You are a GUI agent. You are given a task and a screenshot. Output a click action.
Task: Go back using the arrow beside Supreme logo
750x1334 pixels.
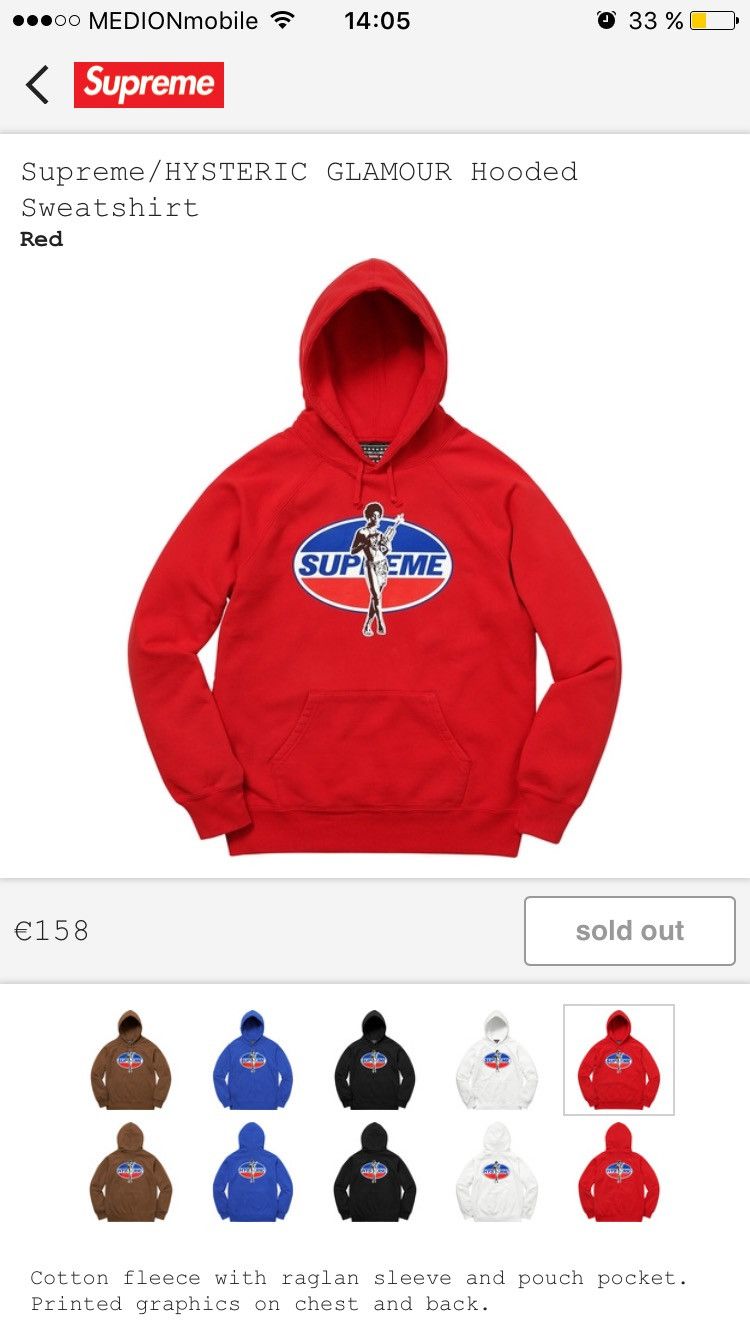point(37,85)
